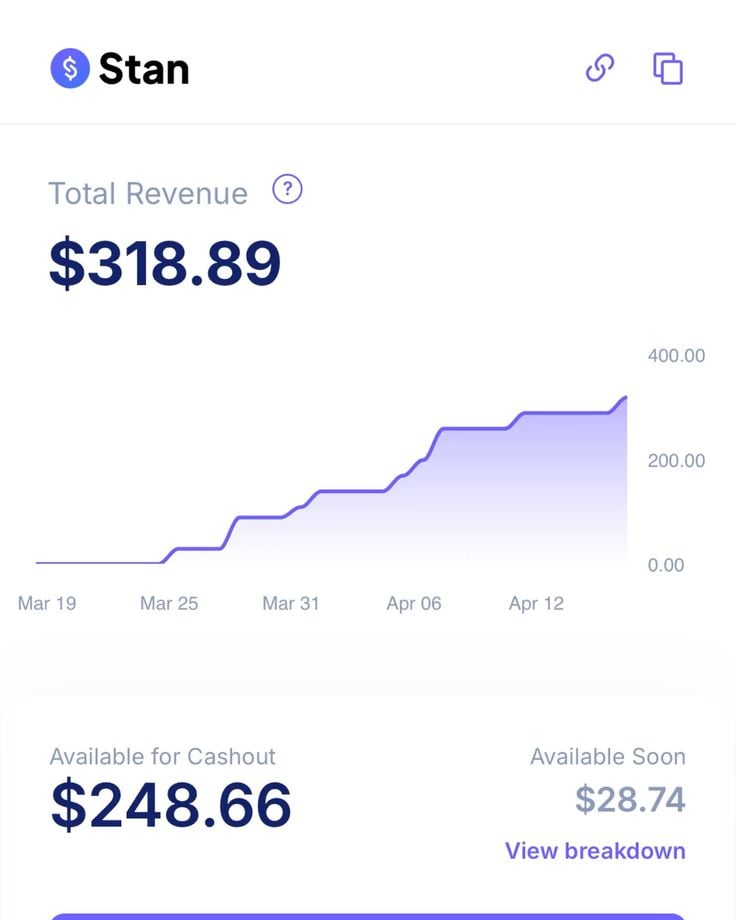Open the Total Revenue help question mark
Screen dimensions: 736x920
click(287, 189)
